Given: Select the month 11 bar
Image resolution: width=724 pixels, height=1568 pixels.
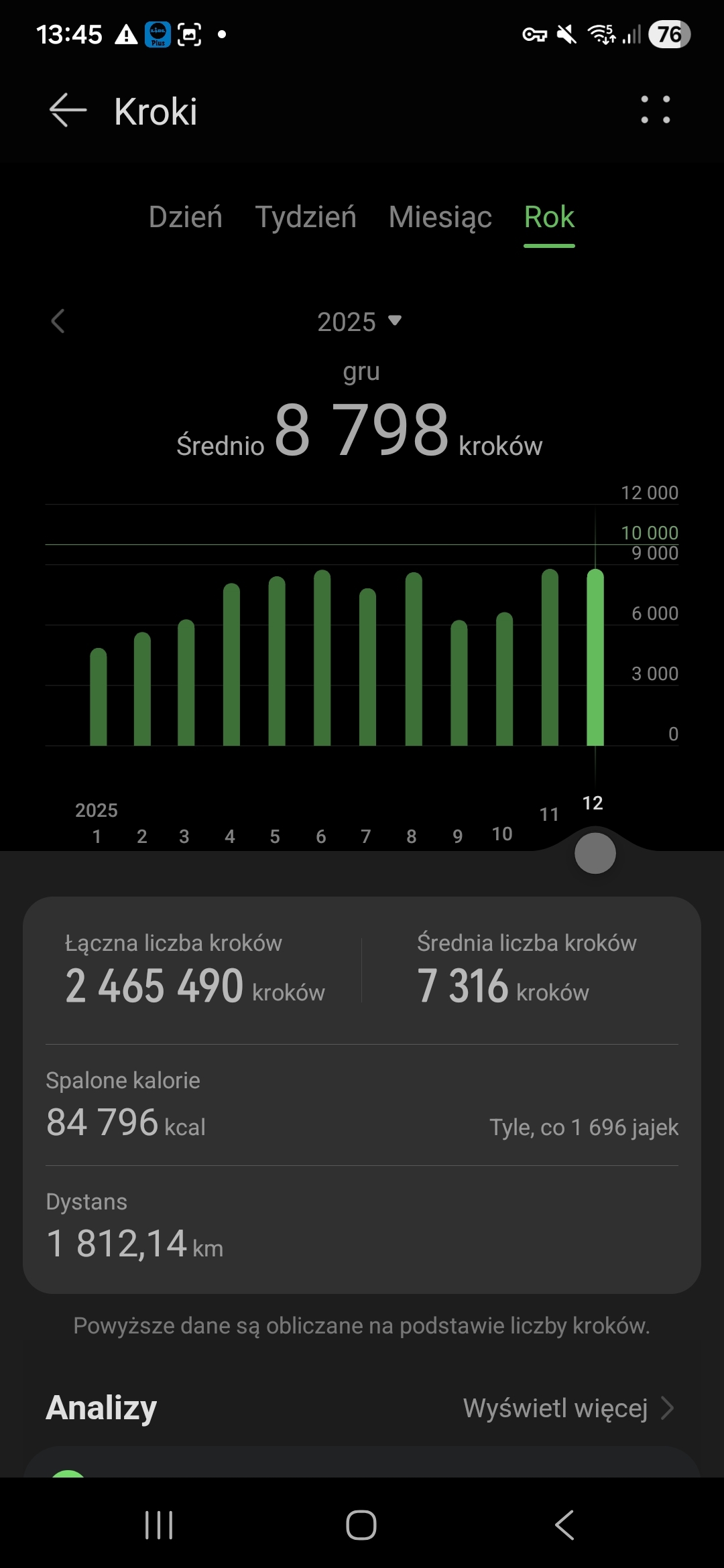Looking at the screenshot, I should (550, 658).
